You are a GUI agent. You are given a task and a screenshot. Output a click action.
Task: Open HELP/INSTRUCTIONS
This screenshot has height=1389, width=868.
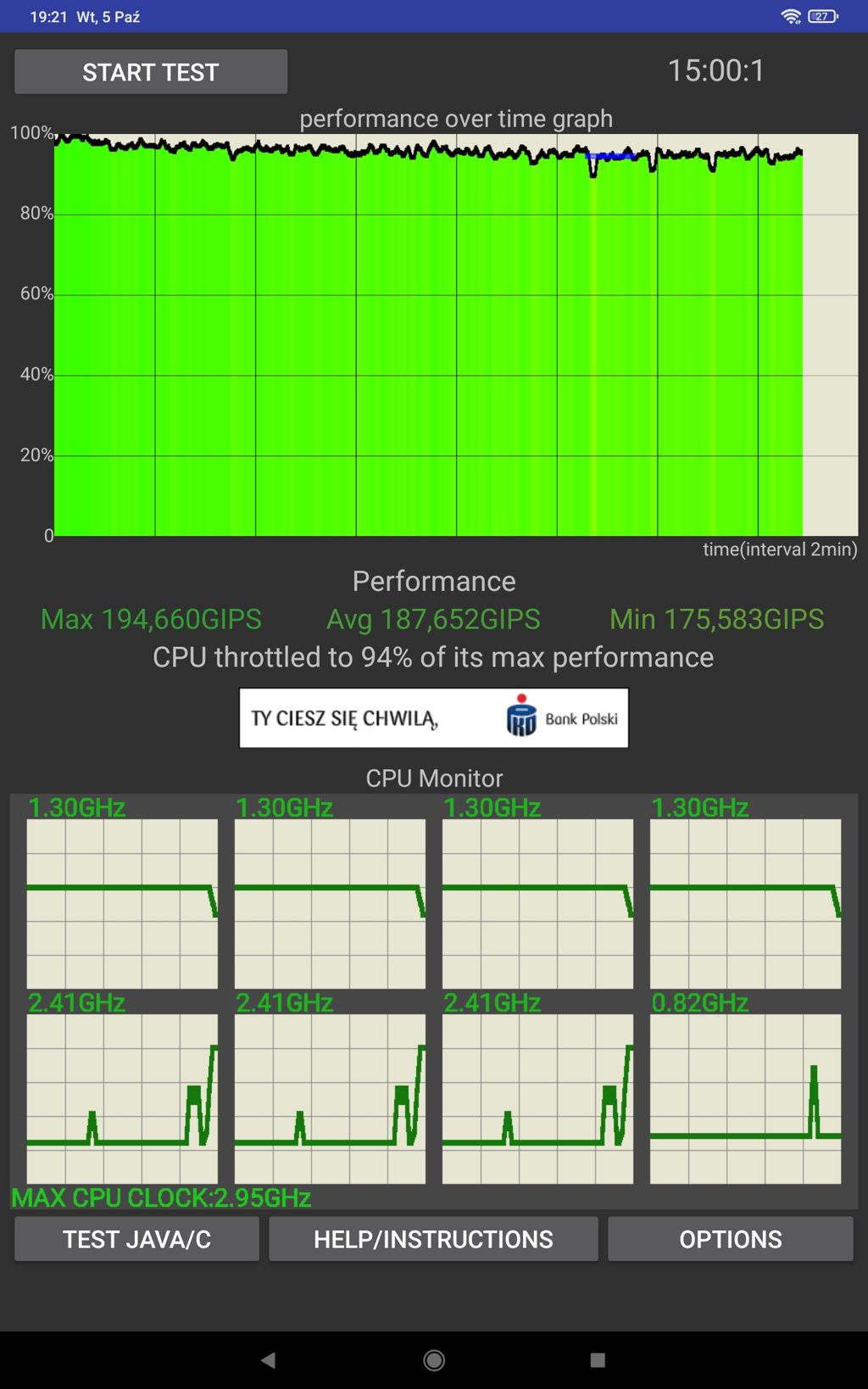coord(433,1239)
